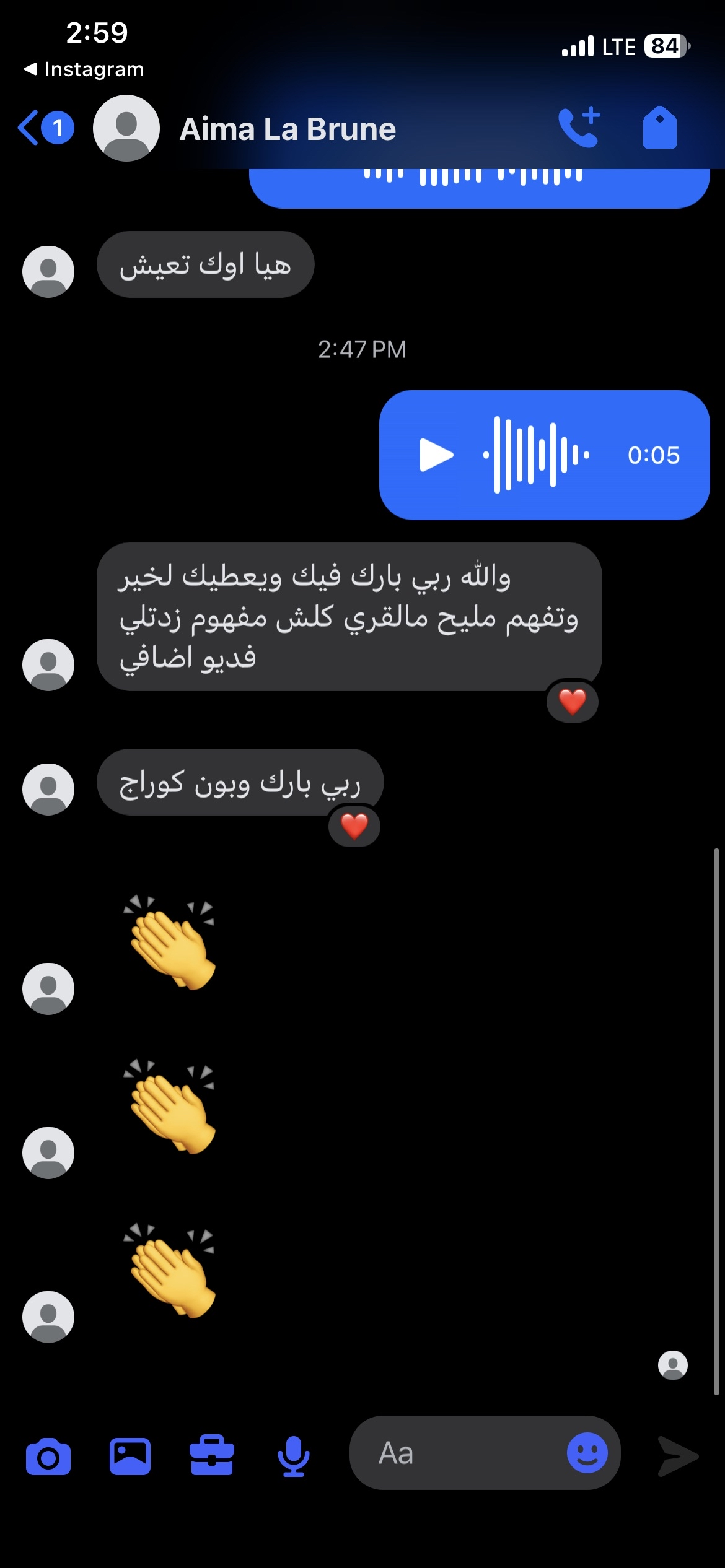725x1568 pixels.
Task: Record a voice message with microphone
Action: coord(293,1457)
